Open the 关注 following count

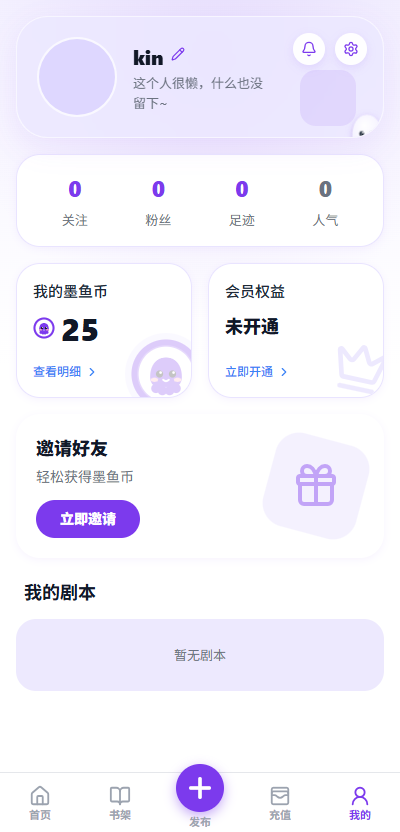pyautogui.click(x=75, y=203)
